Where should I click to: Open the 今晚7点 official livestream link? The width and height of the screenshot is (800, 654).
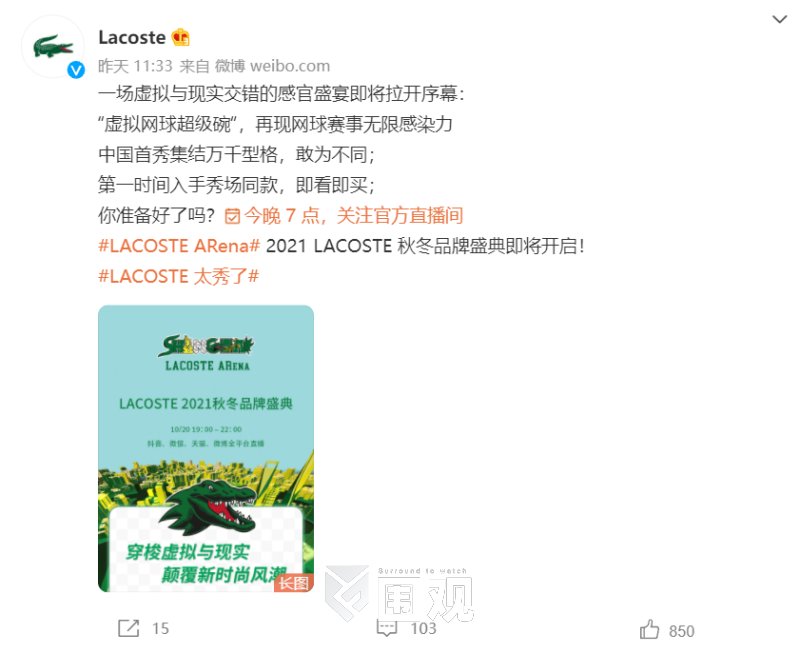344,215
